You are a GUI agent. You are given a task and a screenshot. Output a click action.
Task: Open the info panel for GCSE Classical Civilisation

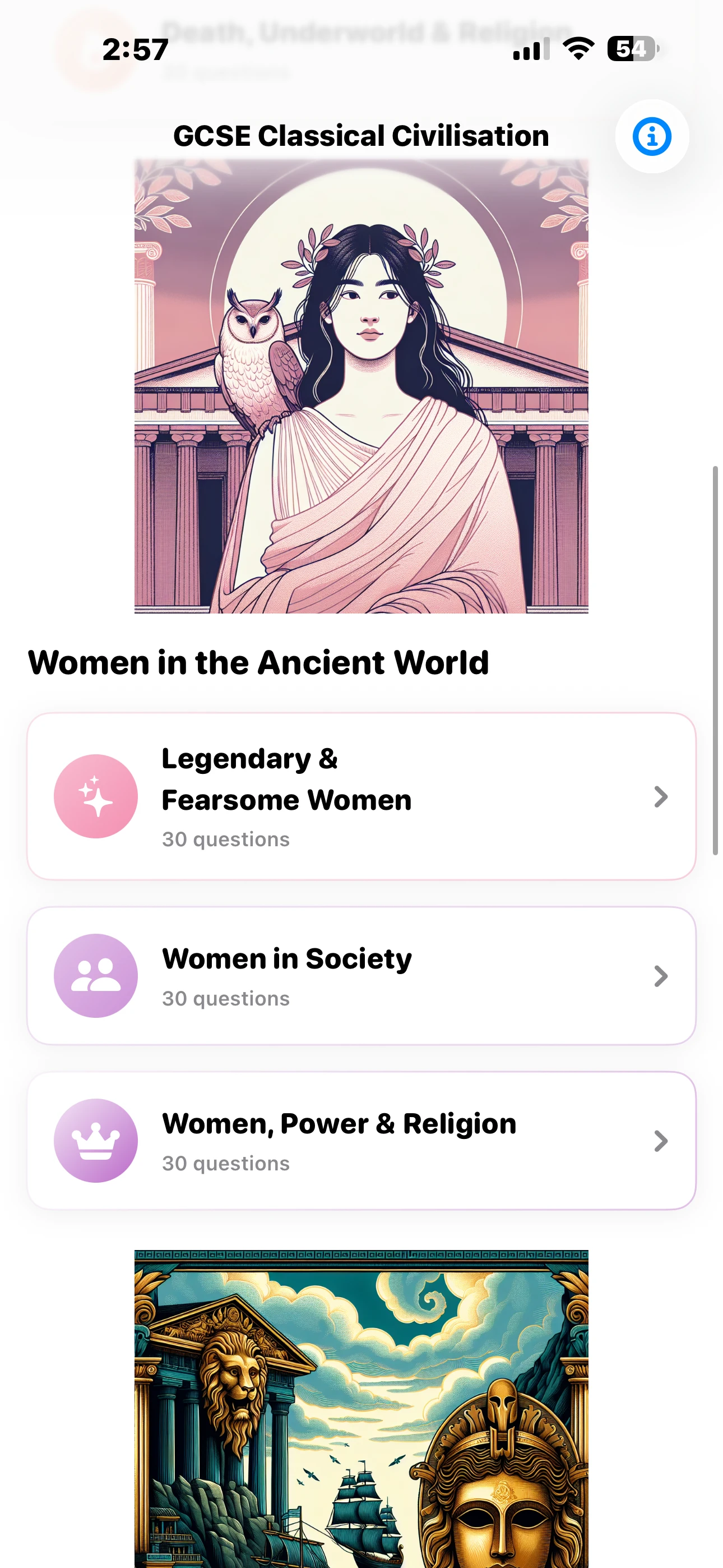(x=651, y=136)
